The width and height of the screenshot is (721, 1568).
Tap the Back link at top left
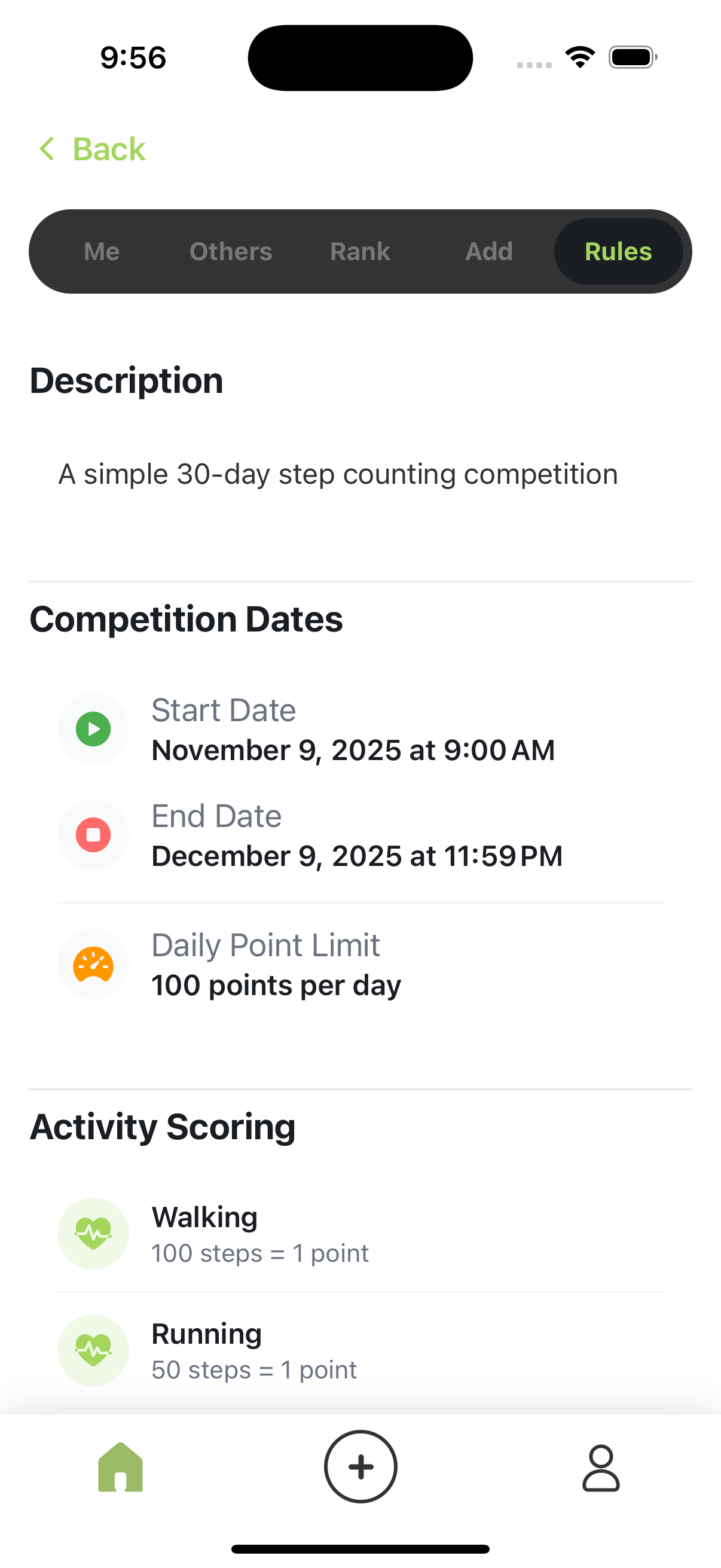click(108, 149)
